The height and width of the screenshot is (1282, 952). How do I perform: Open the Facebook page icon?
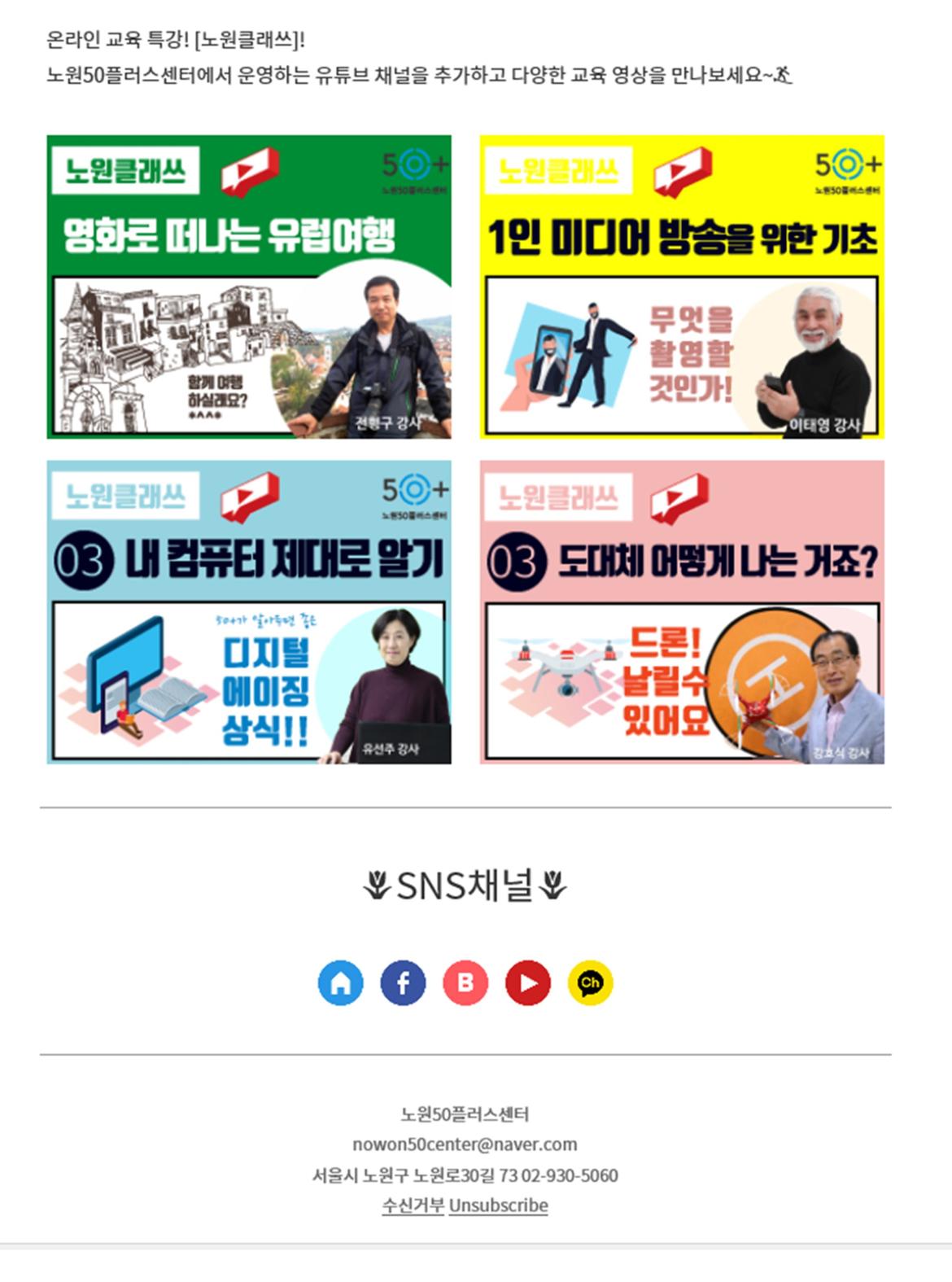pos(403,982)
